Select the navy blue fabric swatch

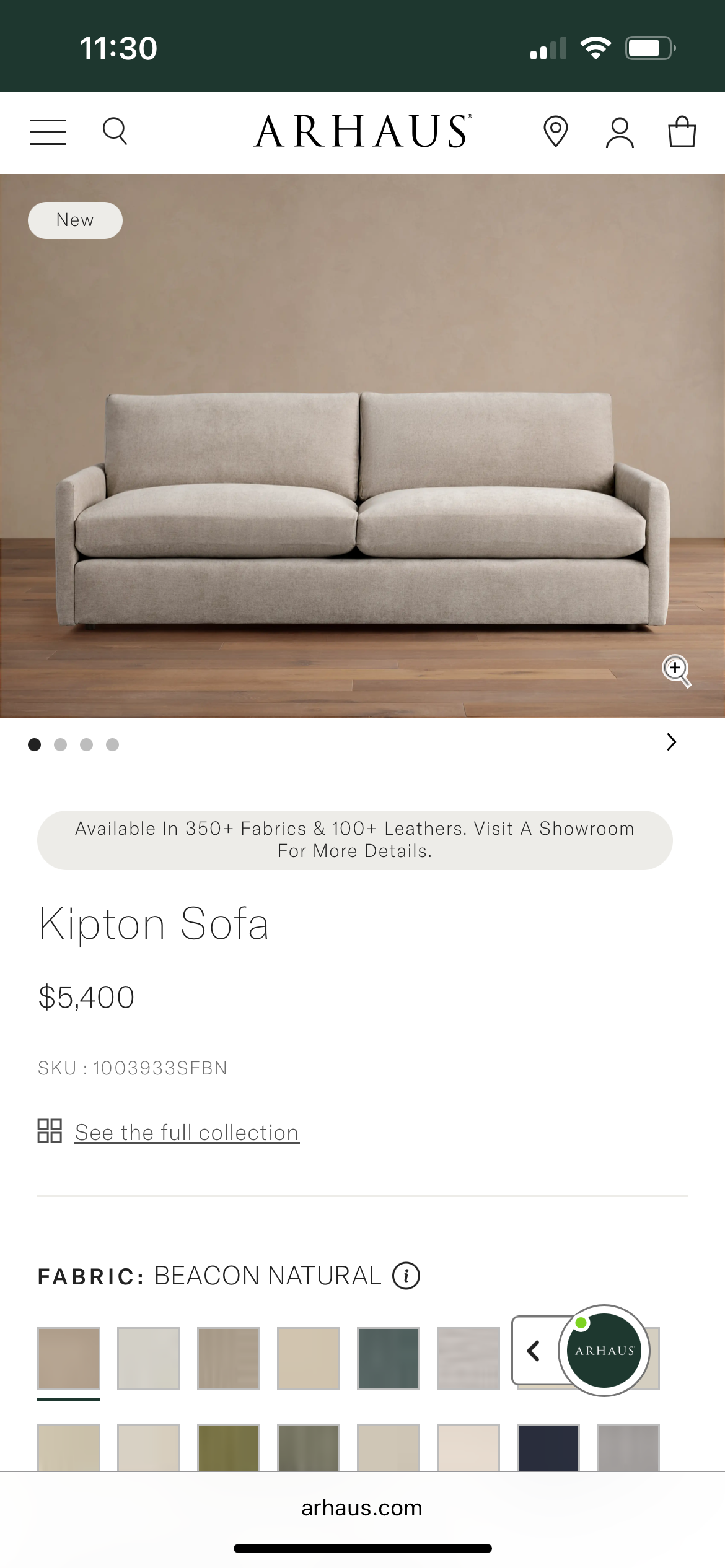[548, 1448]
